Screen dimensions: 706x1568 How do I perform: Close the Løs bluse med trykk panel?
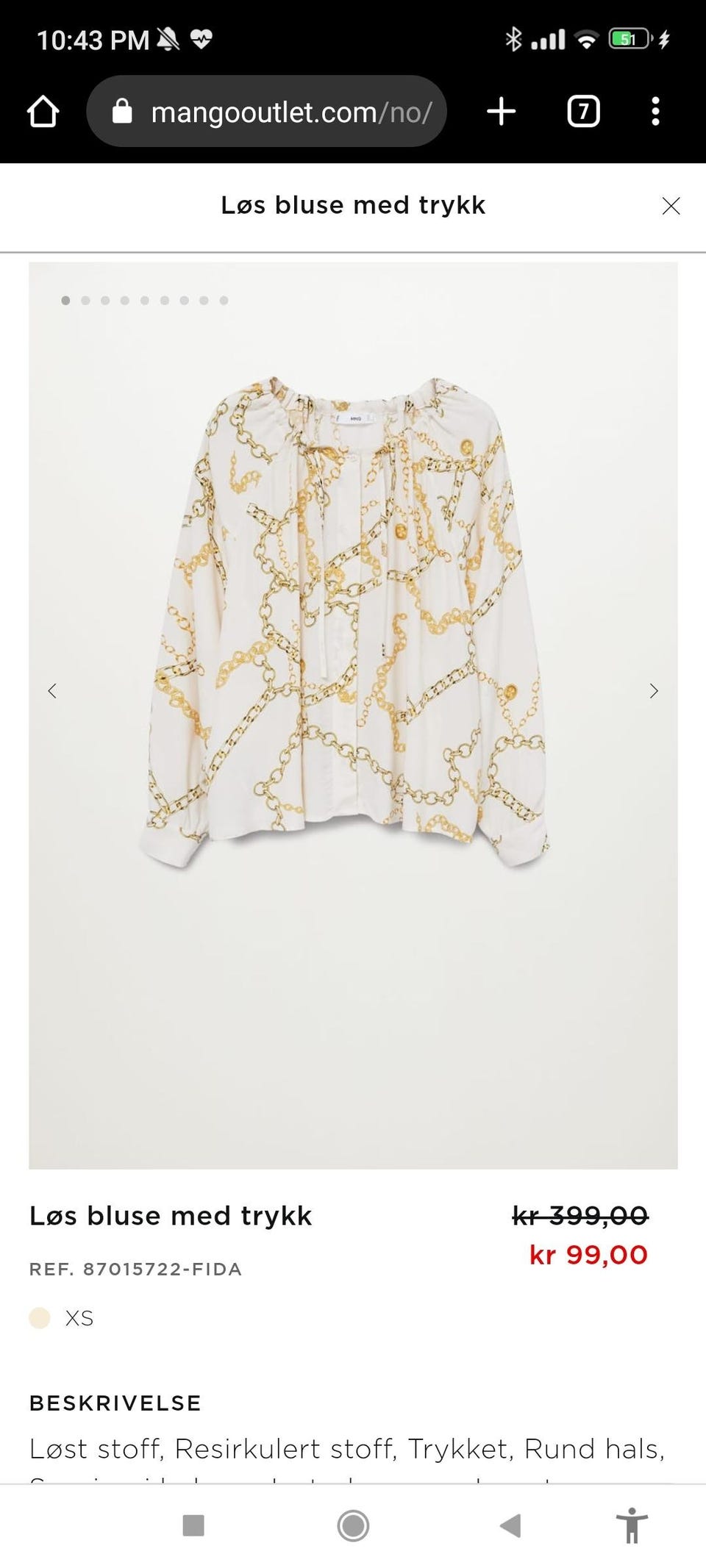pyautogui.click(x=671, y=206)
